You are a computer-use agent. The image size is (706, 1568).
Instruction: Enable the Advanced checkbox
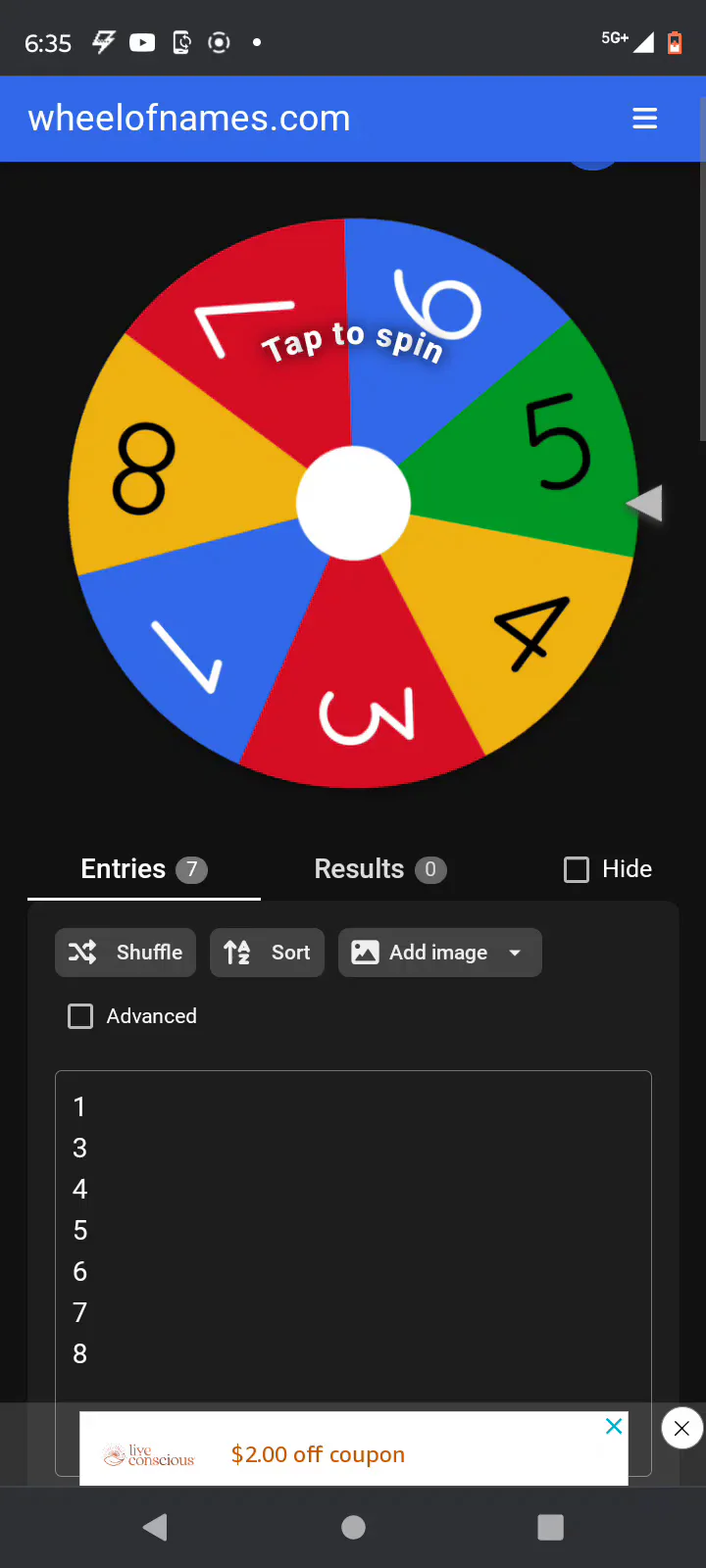click(x=80, y=1016)
